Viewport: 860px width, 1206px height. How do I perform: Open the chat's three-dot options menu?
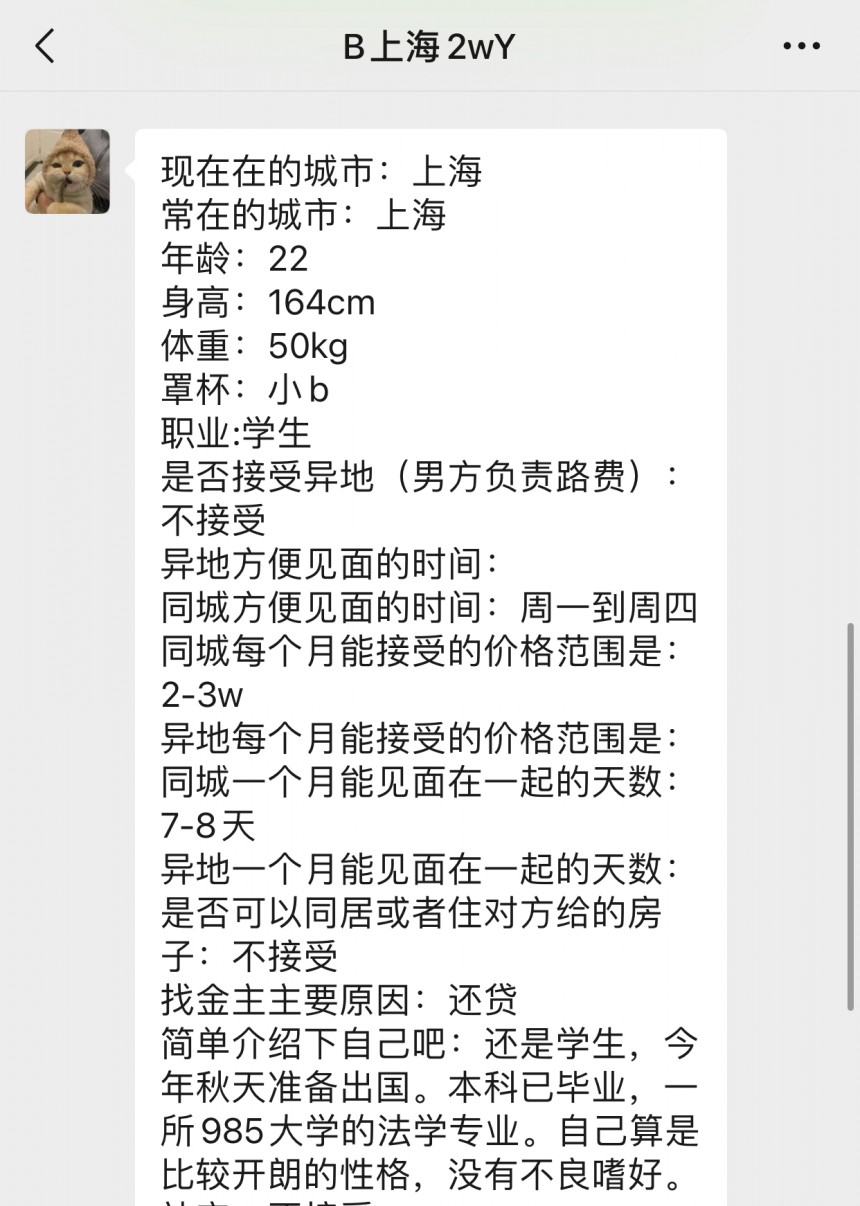[x=801, y=46]
